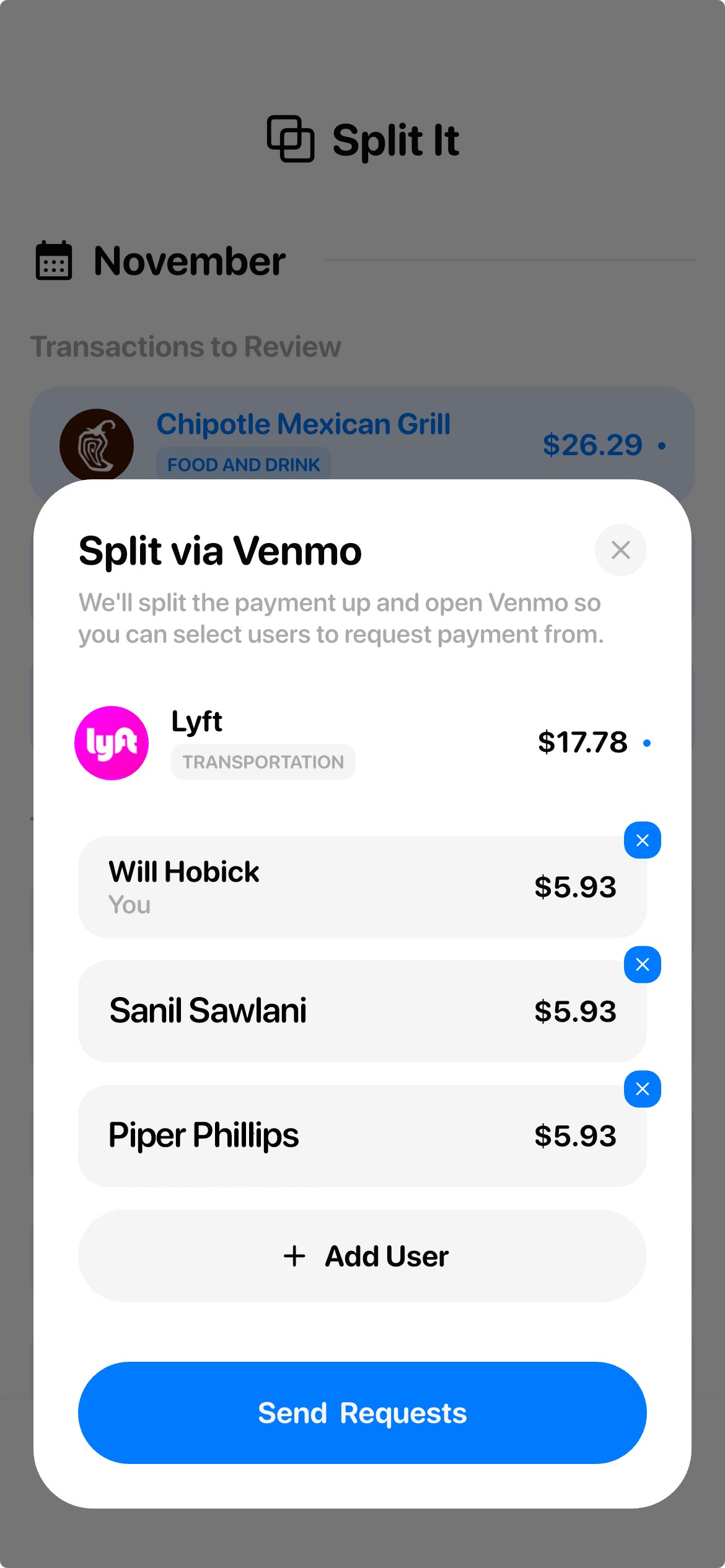Open Piper Phillips' split amount row
This screenshot has width=725, height=1568.
[362, 1136]
